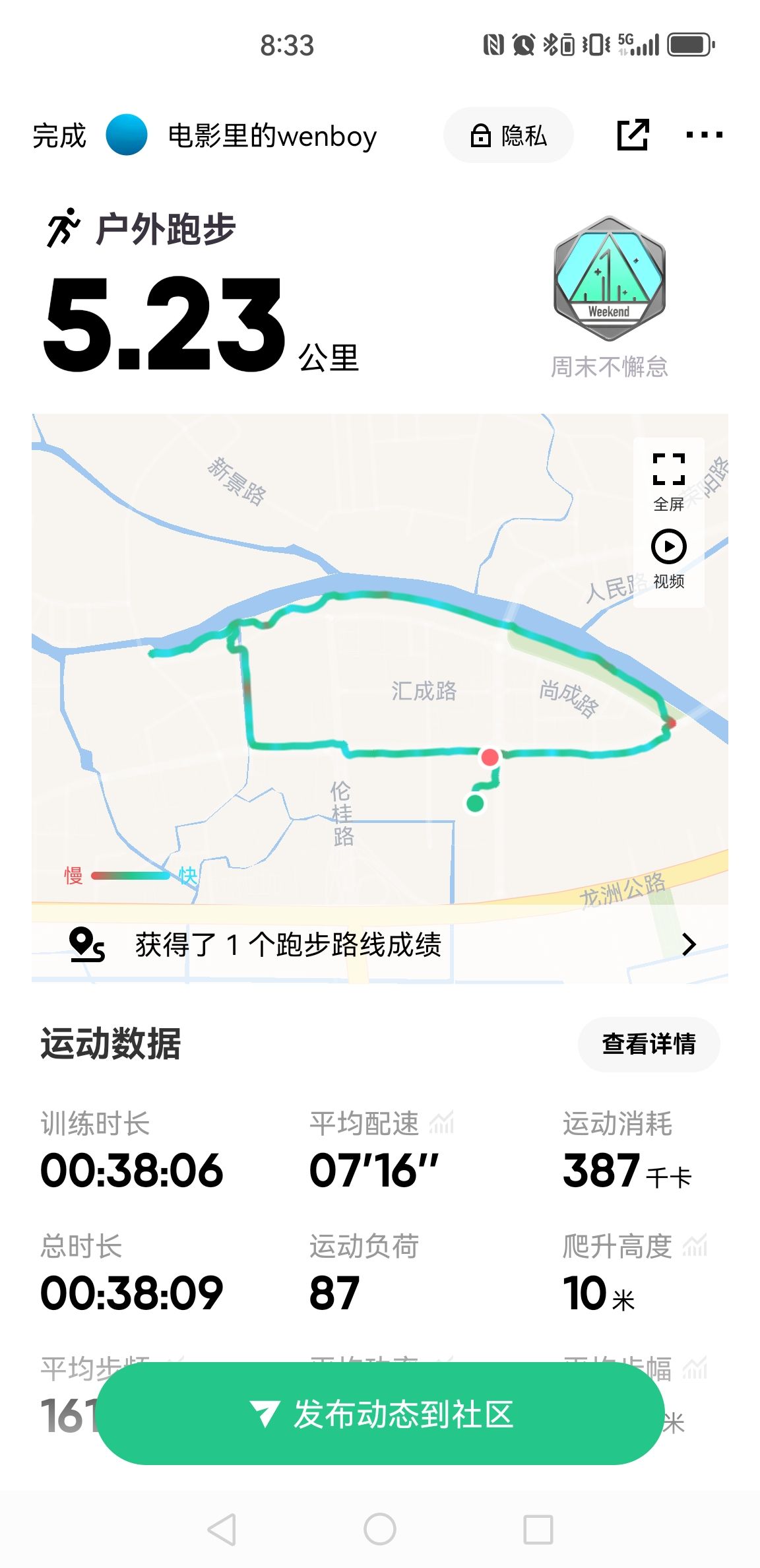
Task: Open 电影里的wenboy profile avatar
Action: (126, 135)
